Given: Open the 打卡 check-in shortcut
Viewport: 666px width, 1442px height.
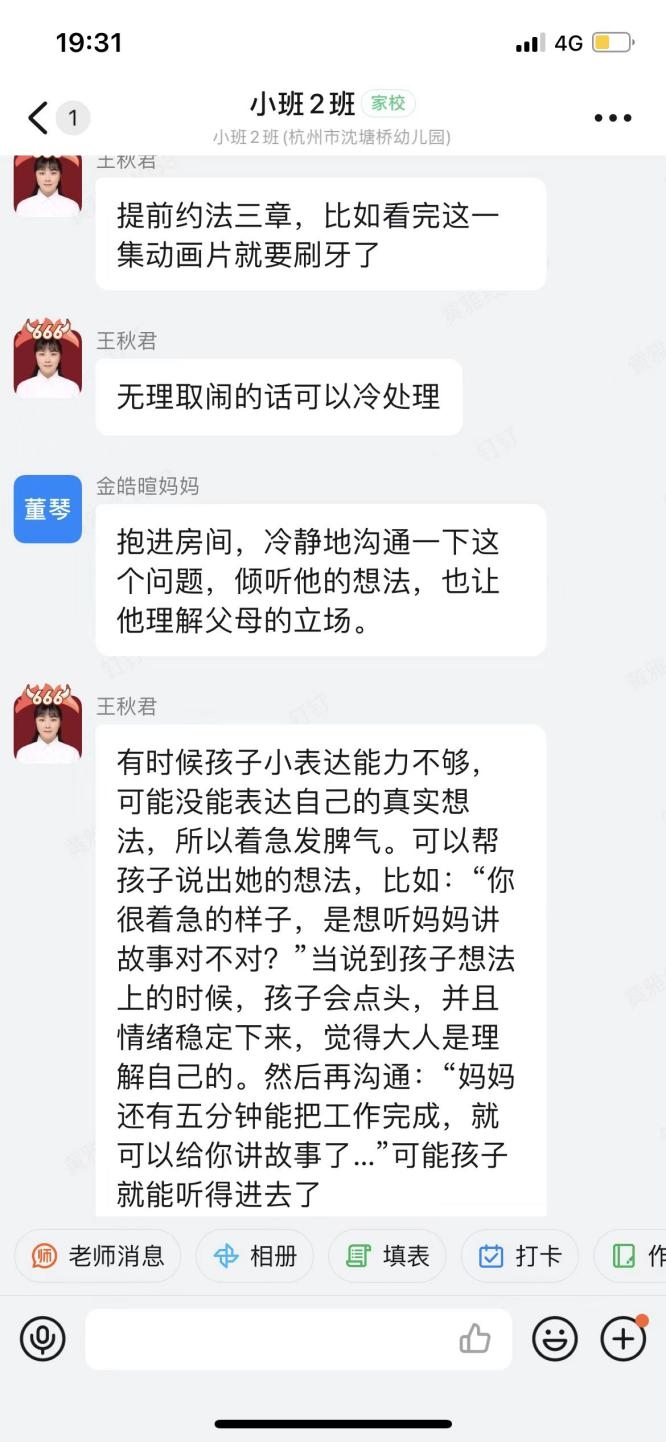Looking at the screenshot, I should click(520, 1256).
